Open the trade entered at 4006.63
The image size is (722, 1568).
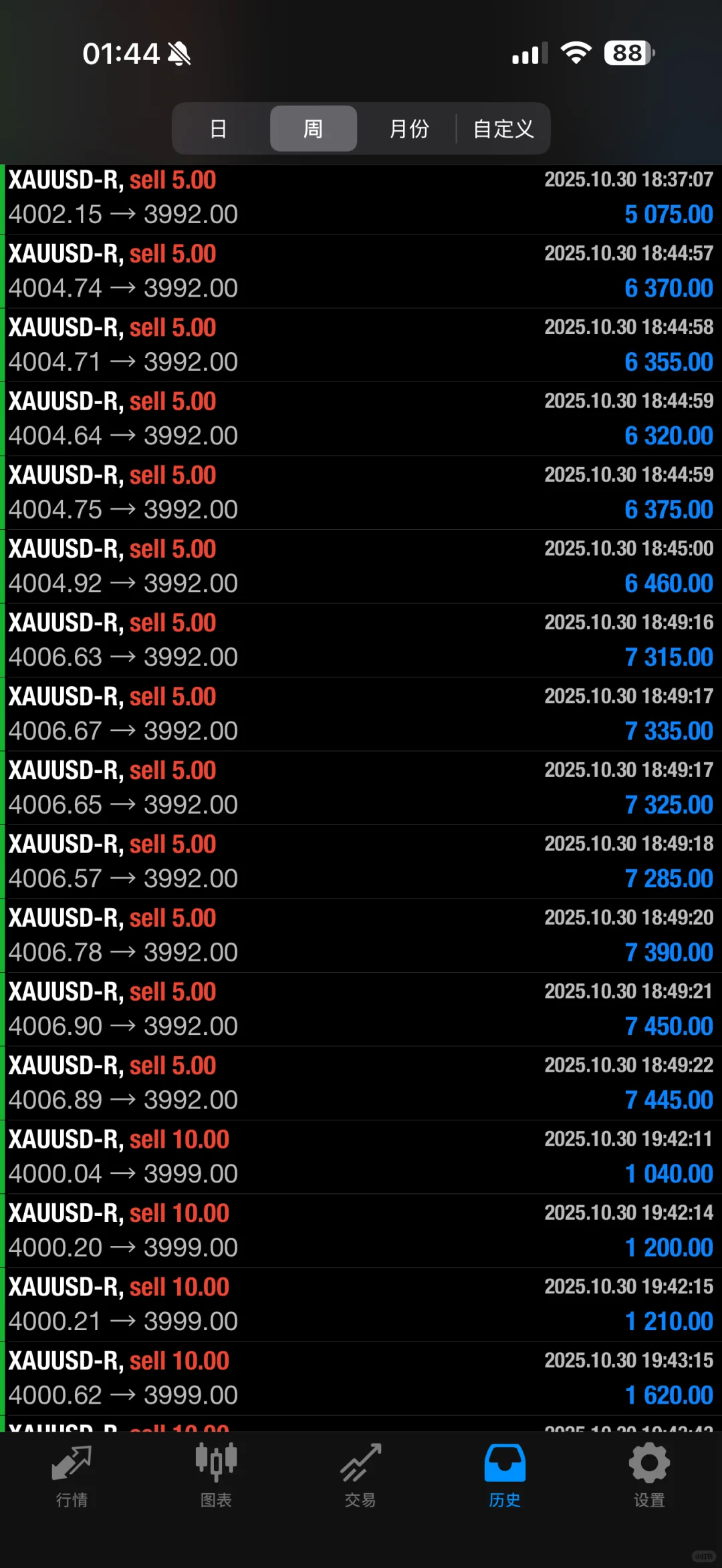pyautogui.click(x=361, y=641)
